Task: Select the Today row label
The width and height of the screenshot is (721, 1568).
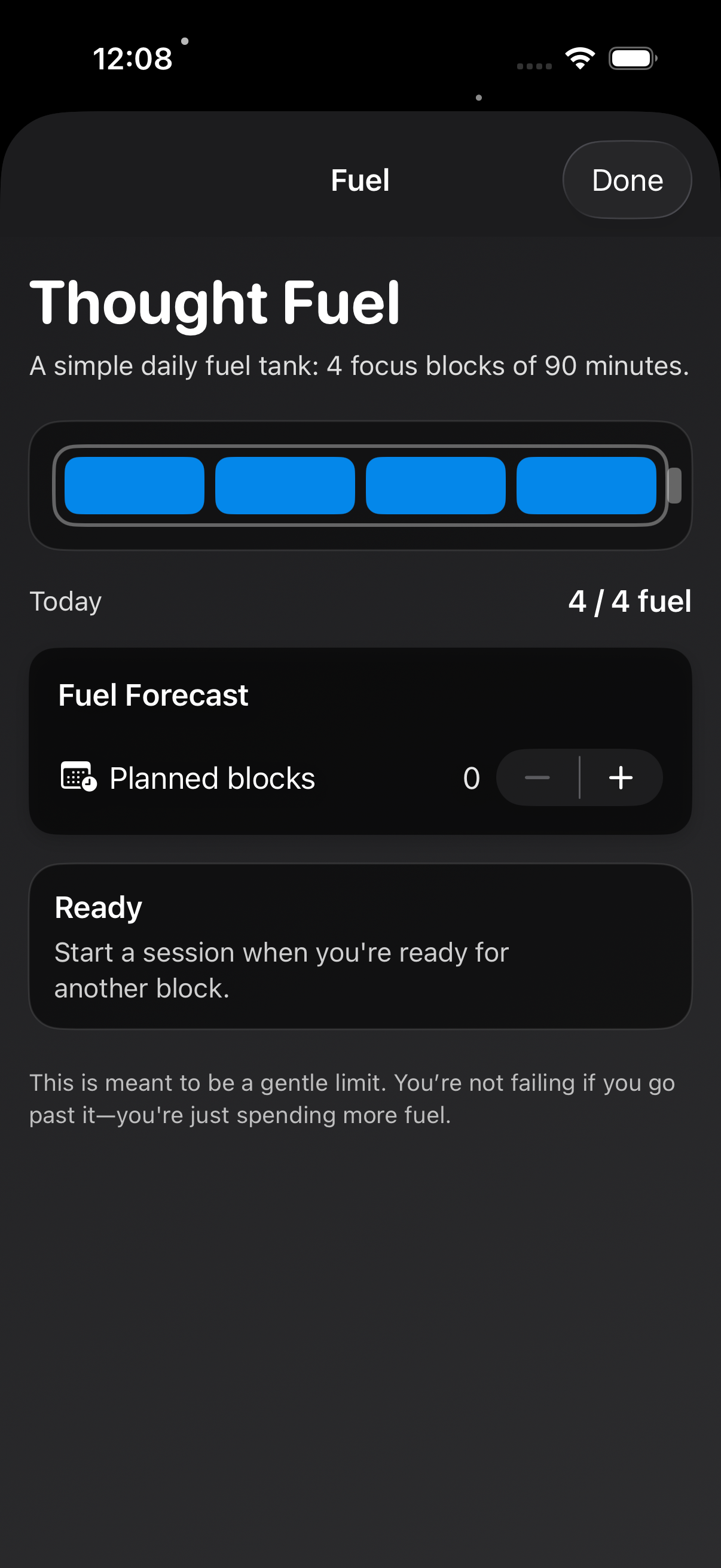Action: point(66,601)
